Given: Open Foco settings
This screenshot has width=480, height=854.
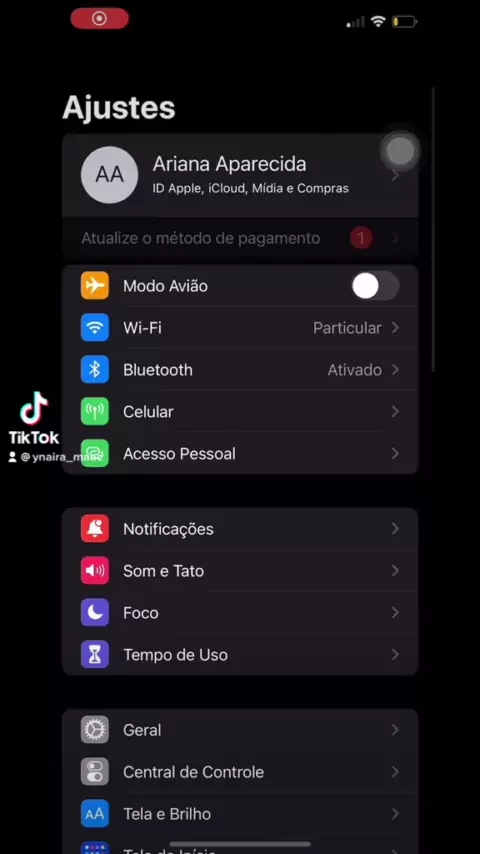Looking at the screenshot, I should (x=240, y=613).
